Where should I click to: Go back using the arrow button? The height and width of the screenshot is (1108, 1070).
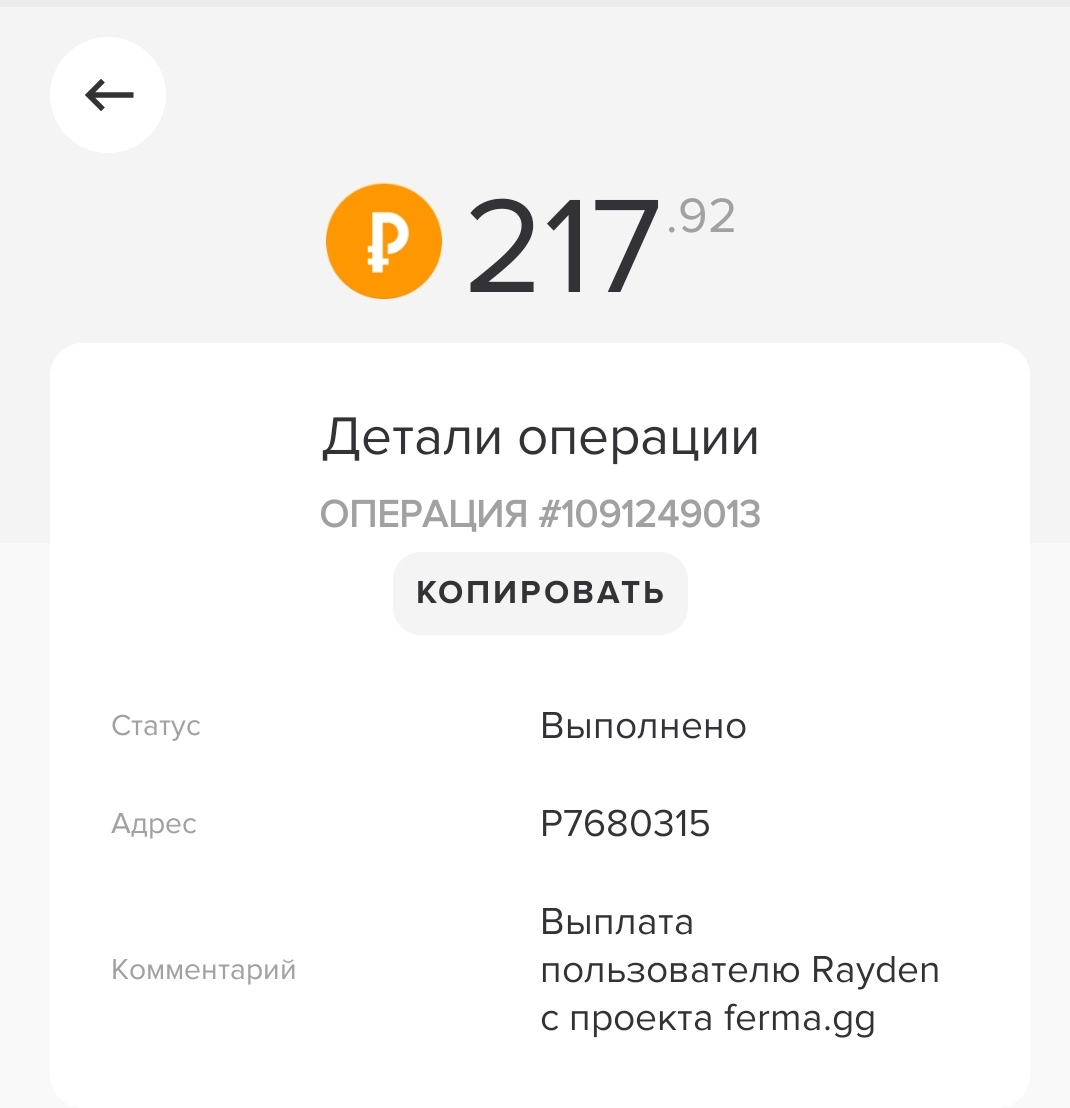coord(108,95)
